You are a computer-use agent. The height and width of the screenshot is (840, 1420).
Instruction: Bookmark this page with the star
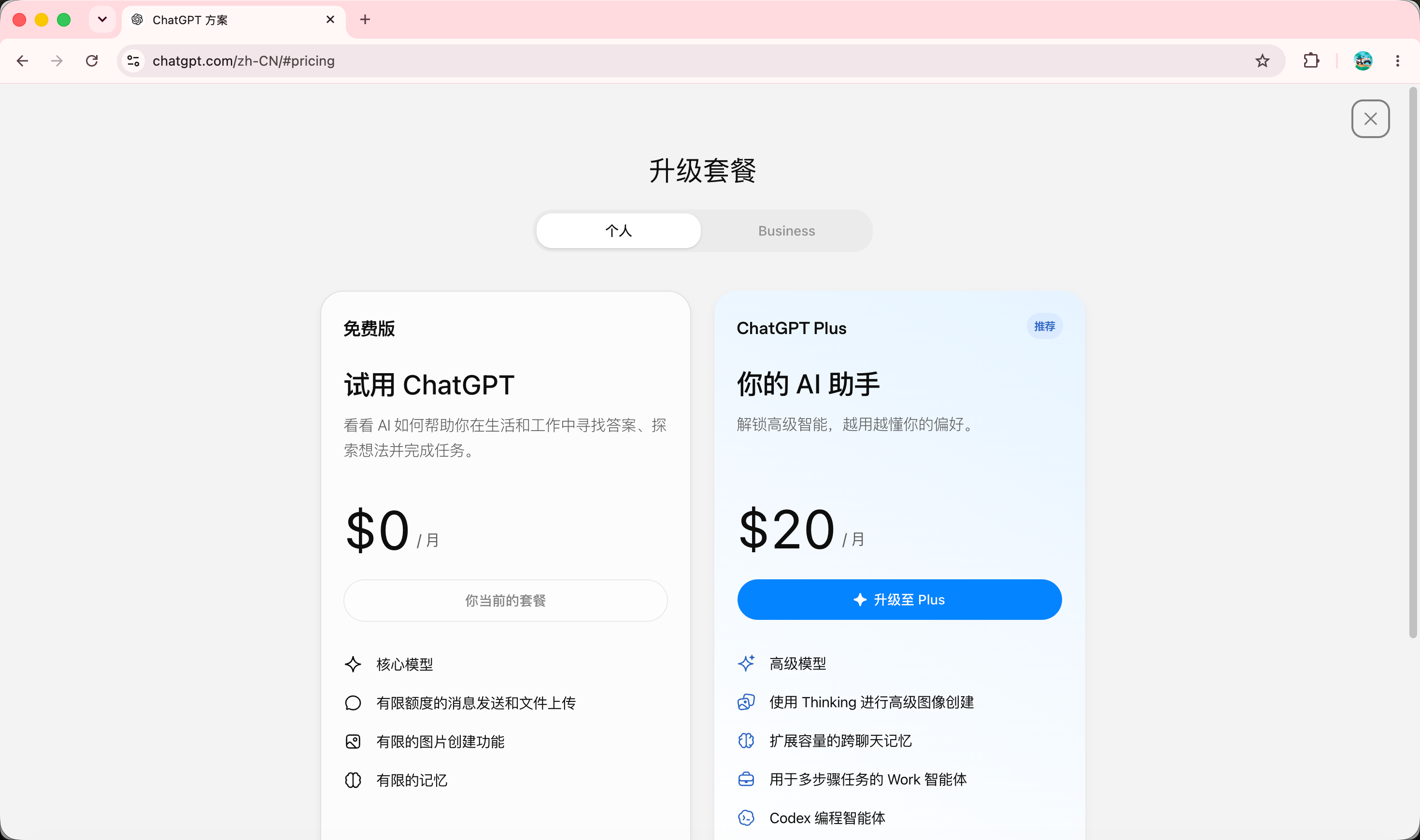(x=1262, y=60)
